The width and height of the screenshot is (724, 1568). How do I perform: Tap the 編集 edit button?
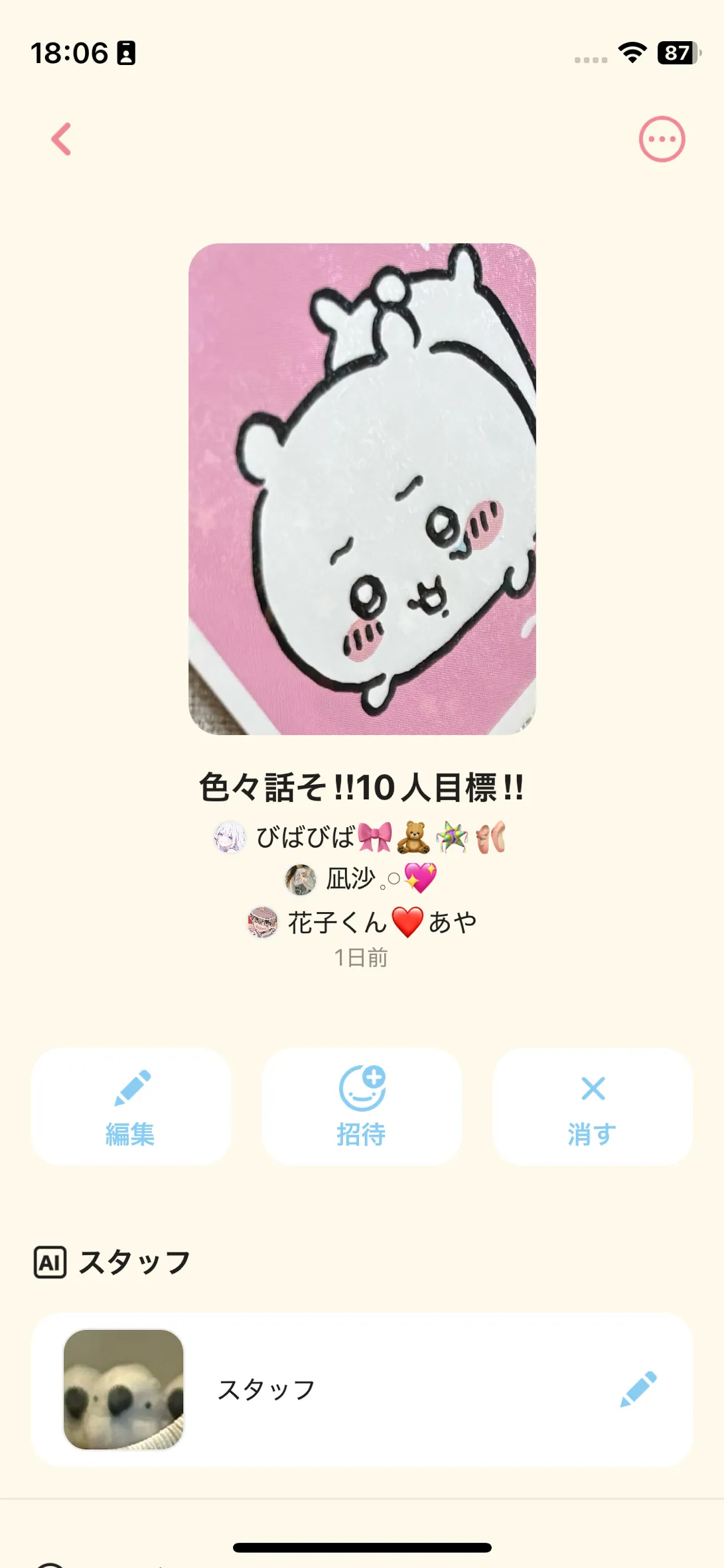[x=131, y=1107]
